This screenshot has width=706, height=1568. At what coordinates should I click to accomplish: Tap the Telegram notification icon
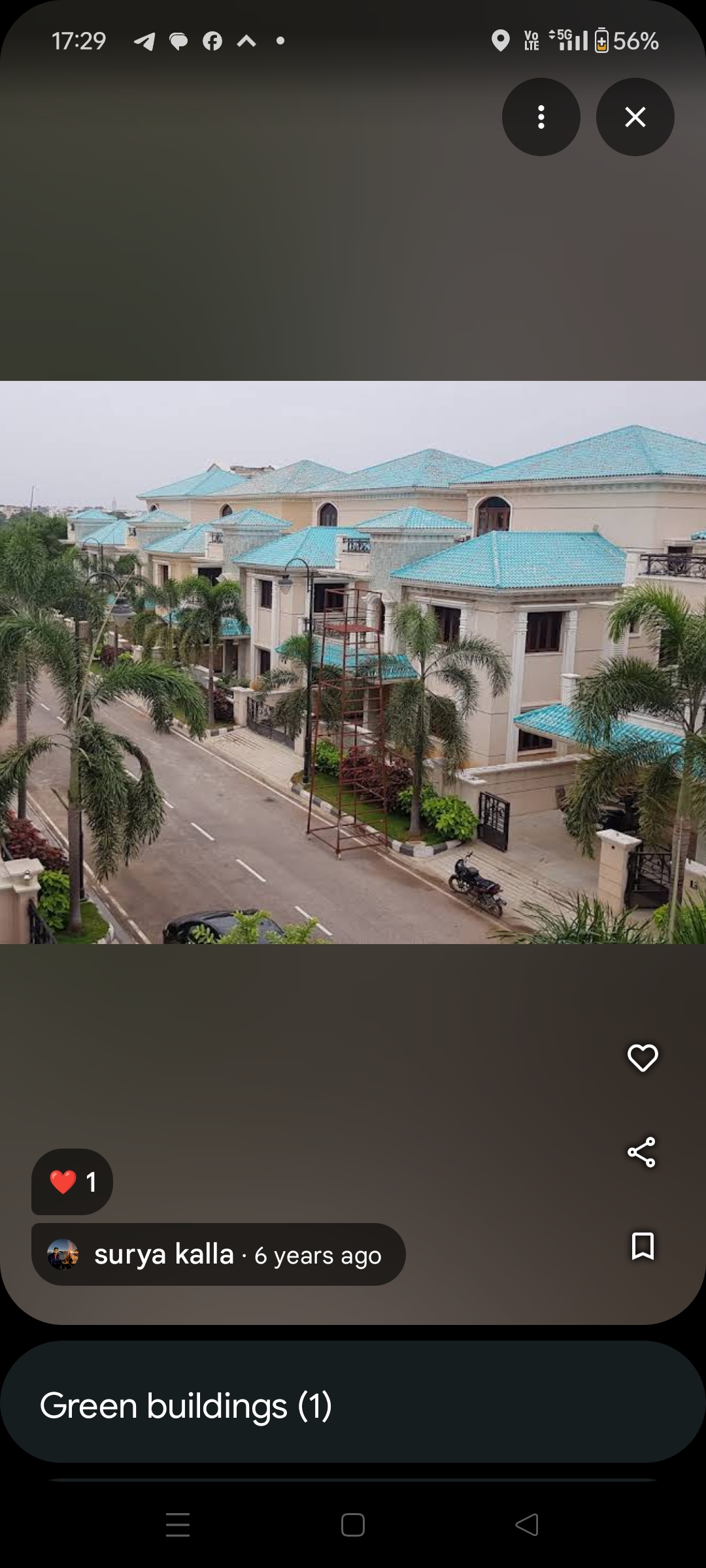pyautogui.click(x=144, y=41)
